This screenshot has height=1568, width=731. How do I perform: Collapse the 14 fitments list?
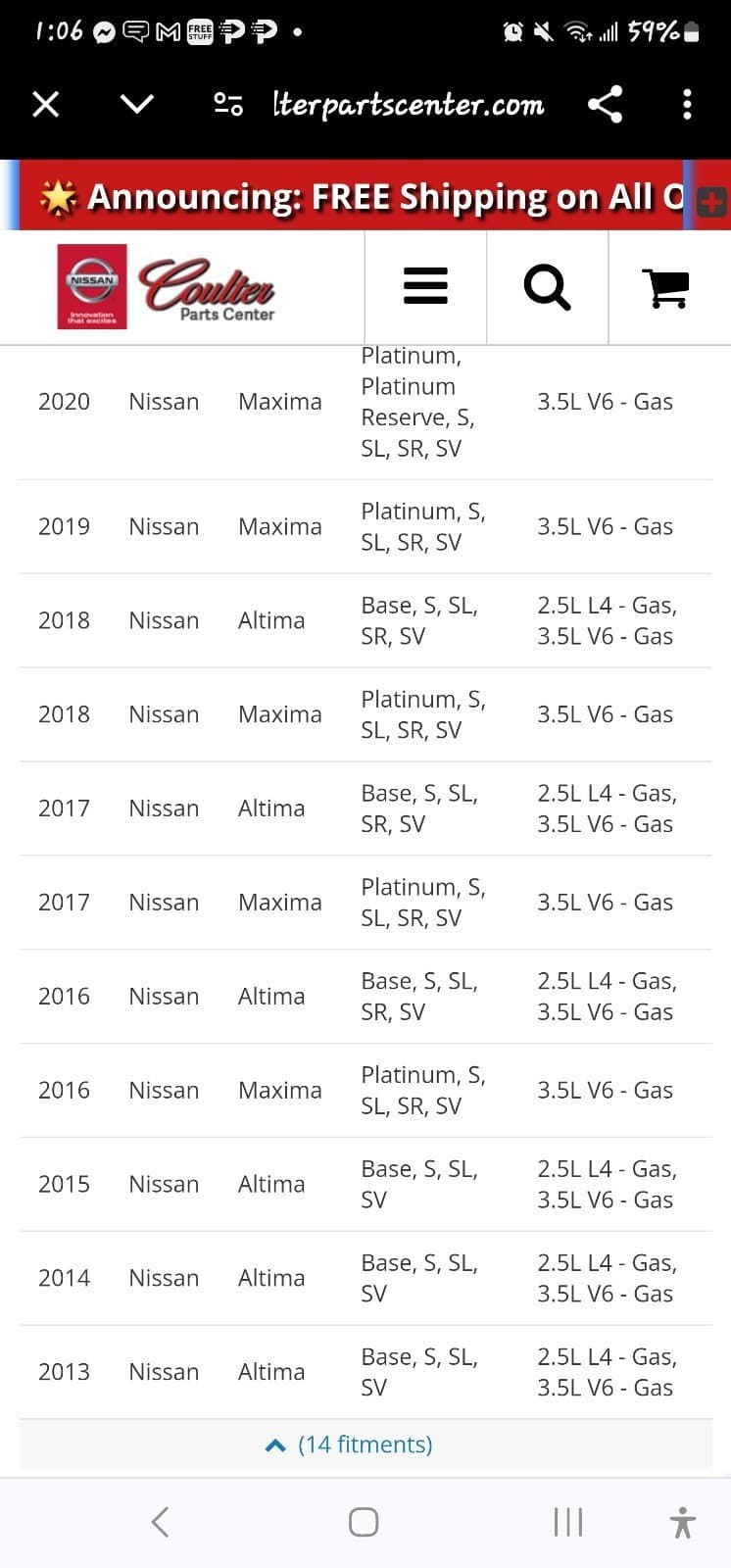click(x=350, y=1445)
